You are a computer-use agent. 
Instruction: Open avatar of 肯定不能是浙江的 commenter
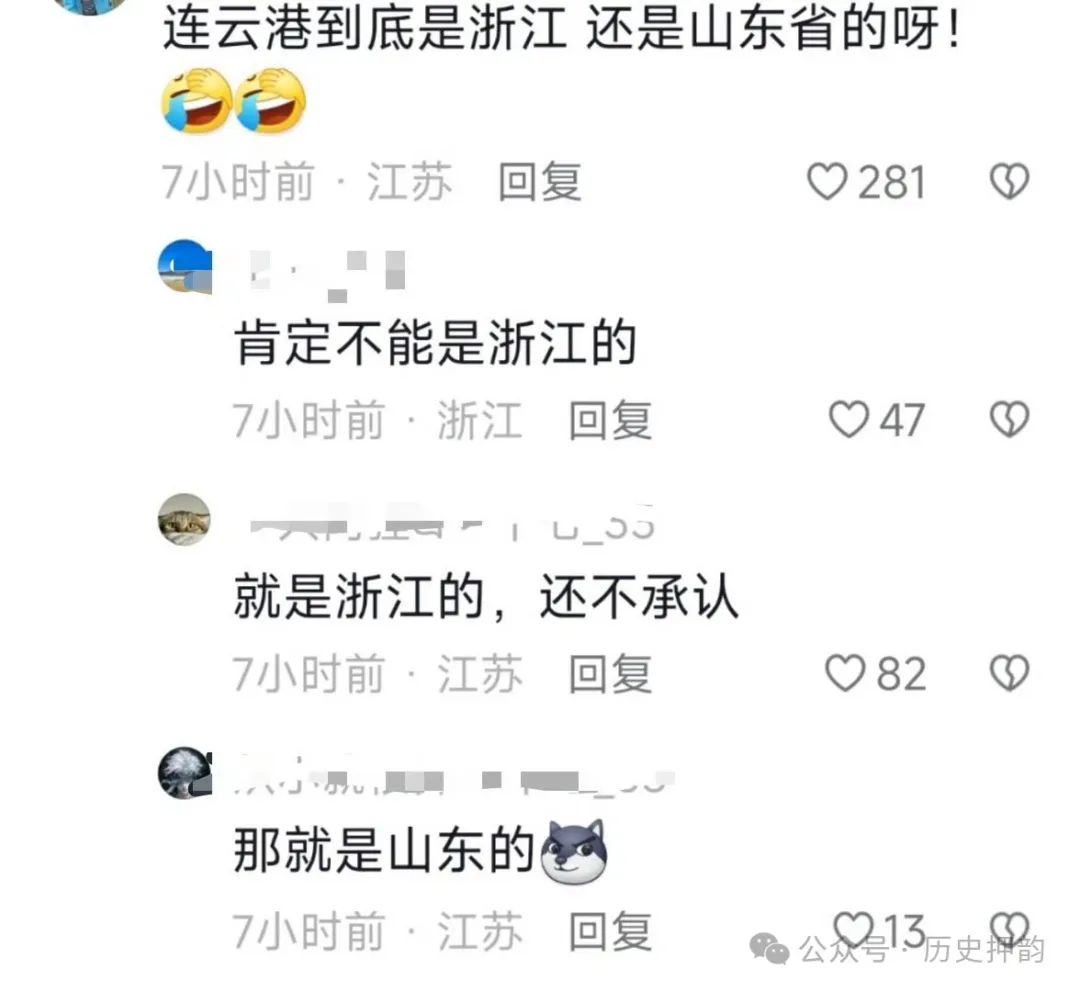coord(185,267)
